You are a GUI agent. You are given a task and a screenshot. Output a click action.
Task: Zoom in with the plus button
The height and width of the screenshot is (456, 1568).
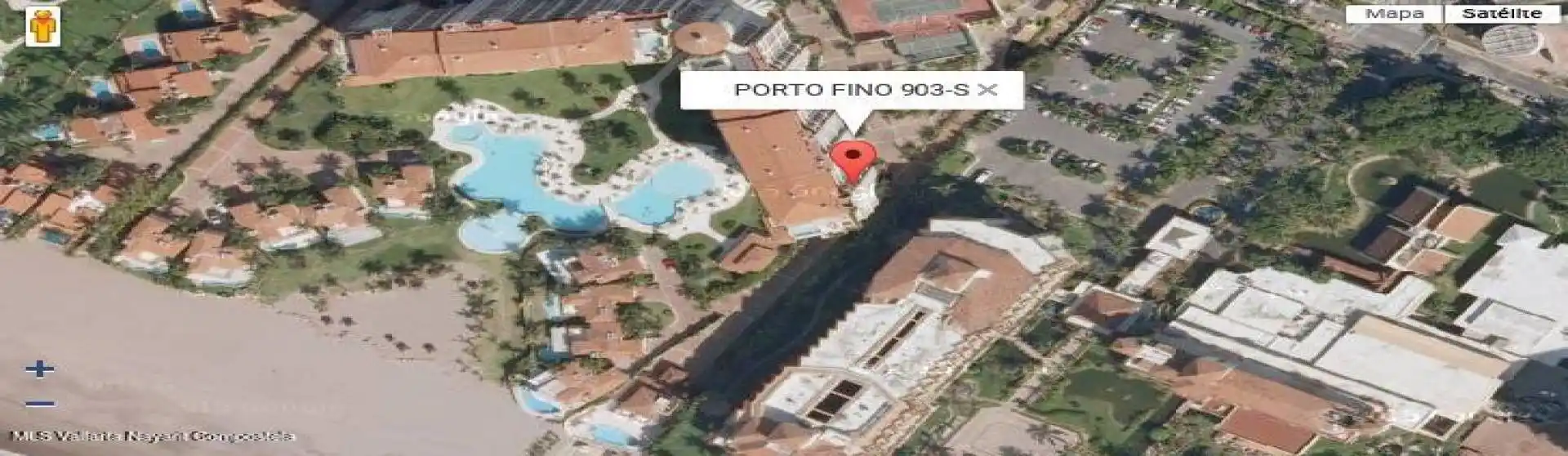(39, 369)
